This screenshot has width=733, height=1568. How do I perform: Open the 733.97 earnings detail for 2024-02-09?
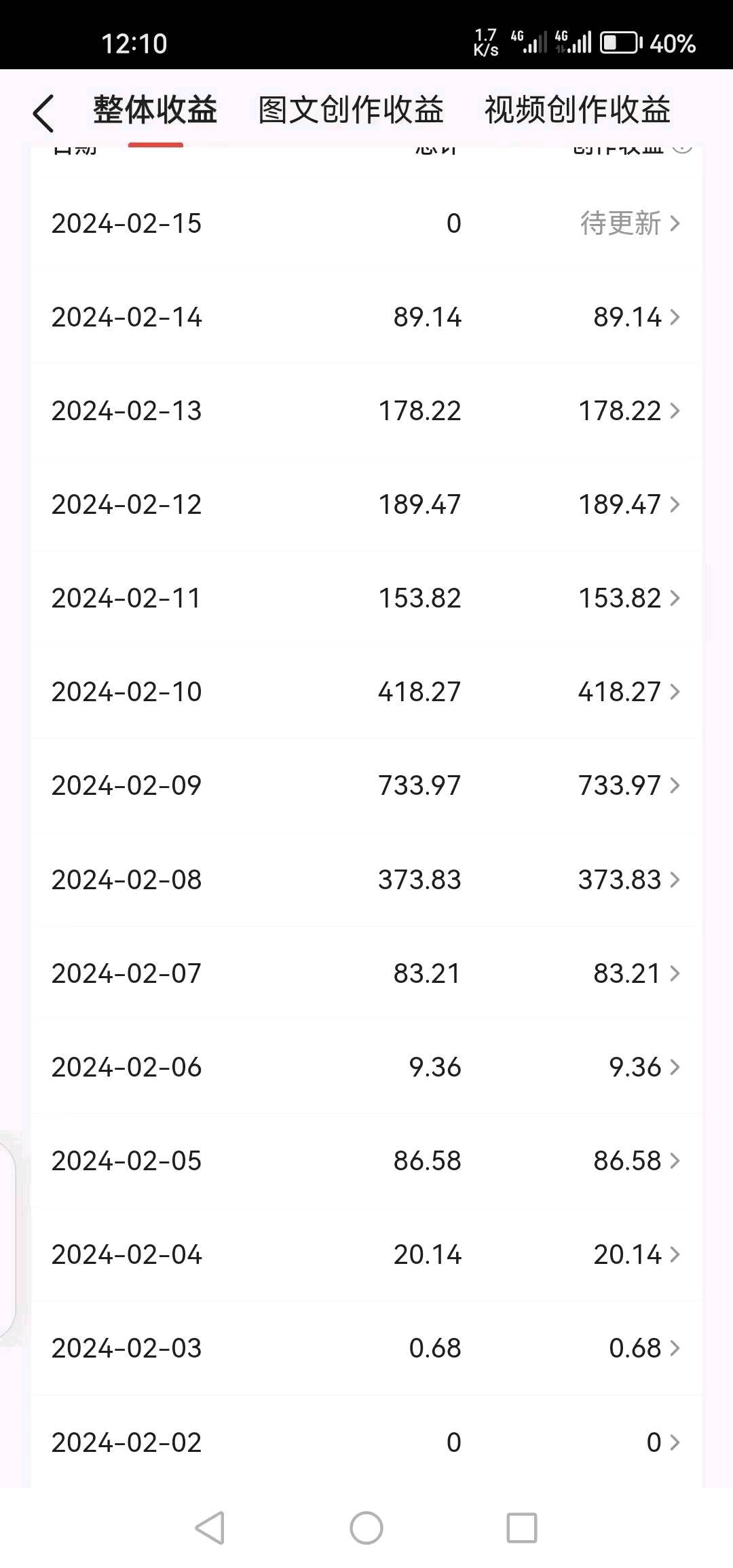pyautogui.click(x=629, y=785)
